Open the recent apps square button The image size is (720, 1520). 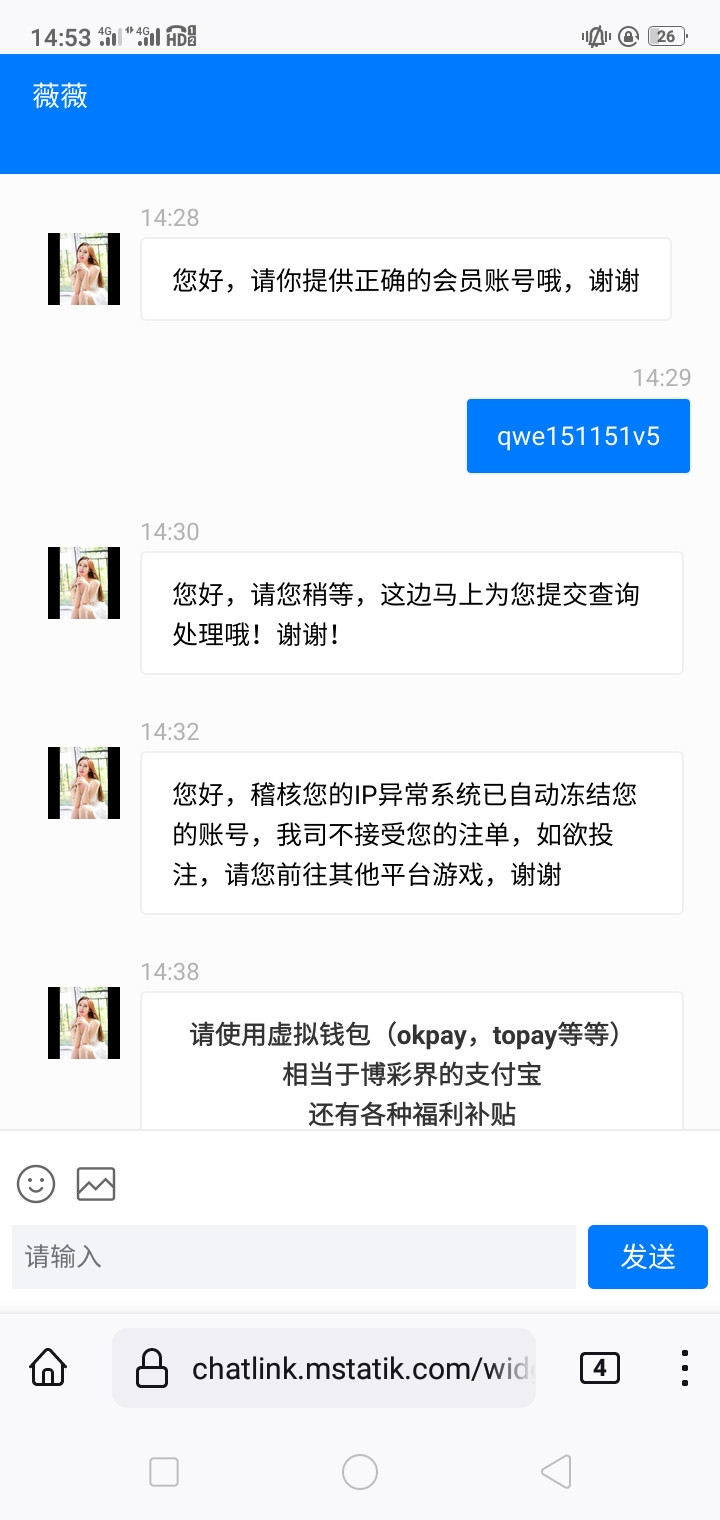(x=163, y=1472)
